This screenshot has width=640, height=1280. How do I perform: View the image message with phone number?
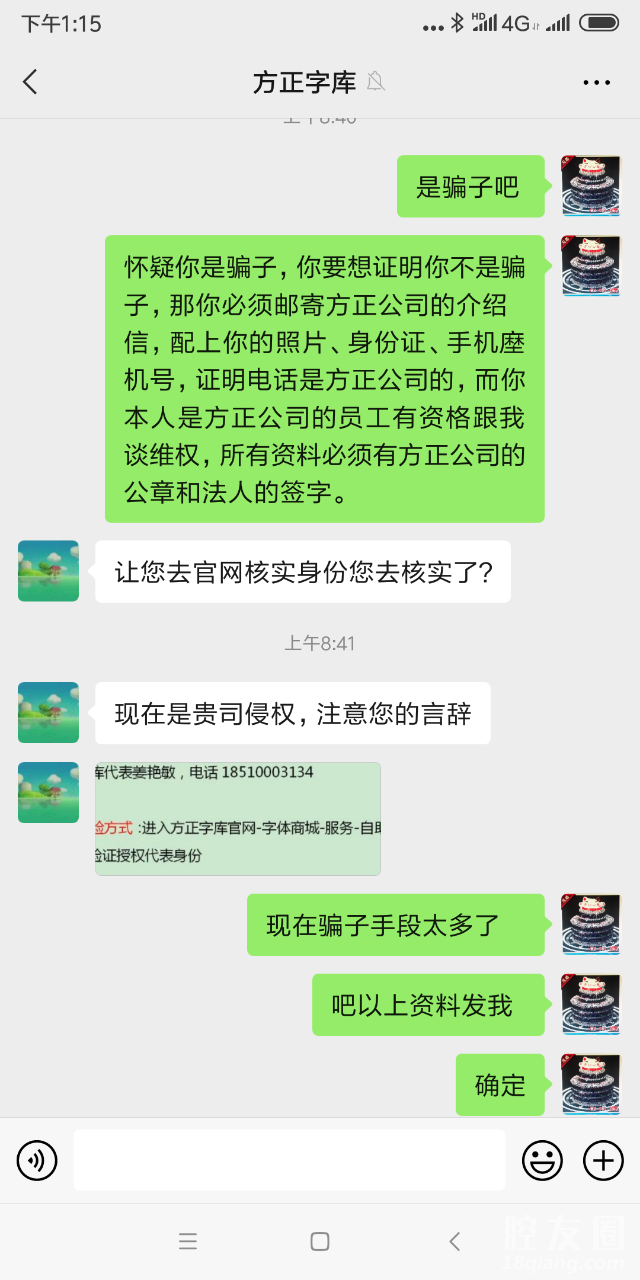coord(238,819)
